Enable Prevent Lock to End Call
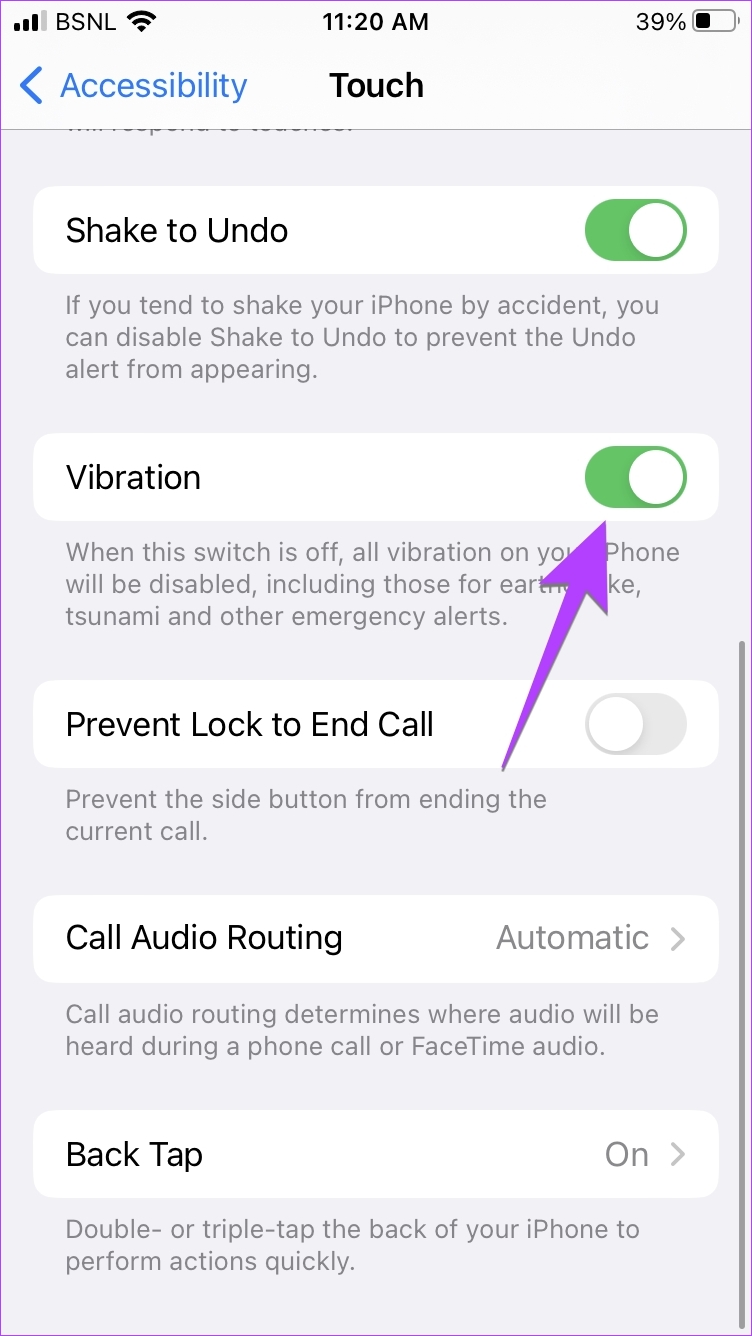 pos(636,724)
